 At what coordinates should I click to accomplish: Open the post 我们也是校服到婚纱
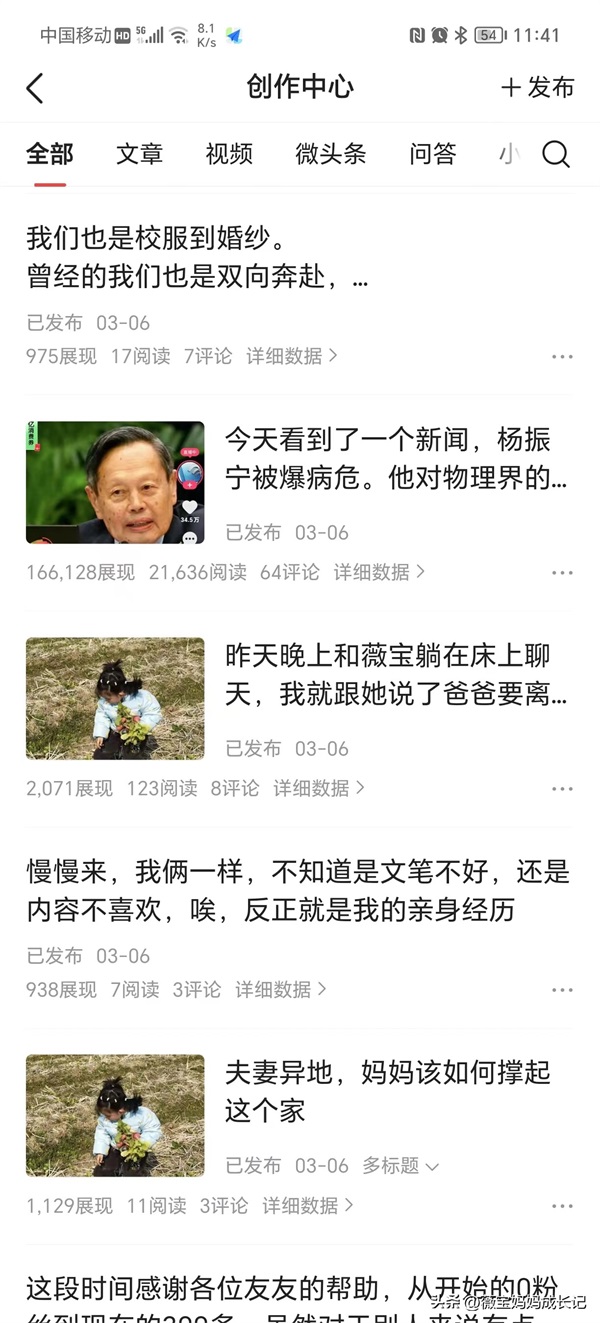point(197,258)
